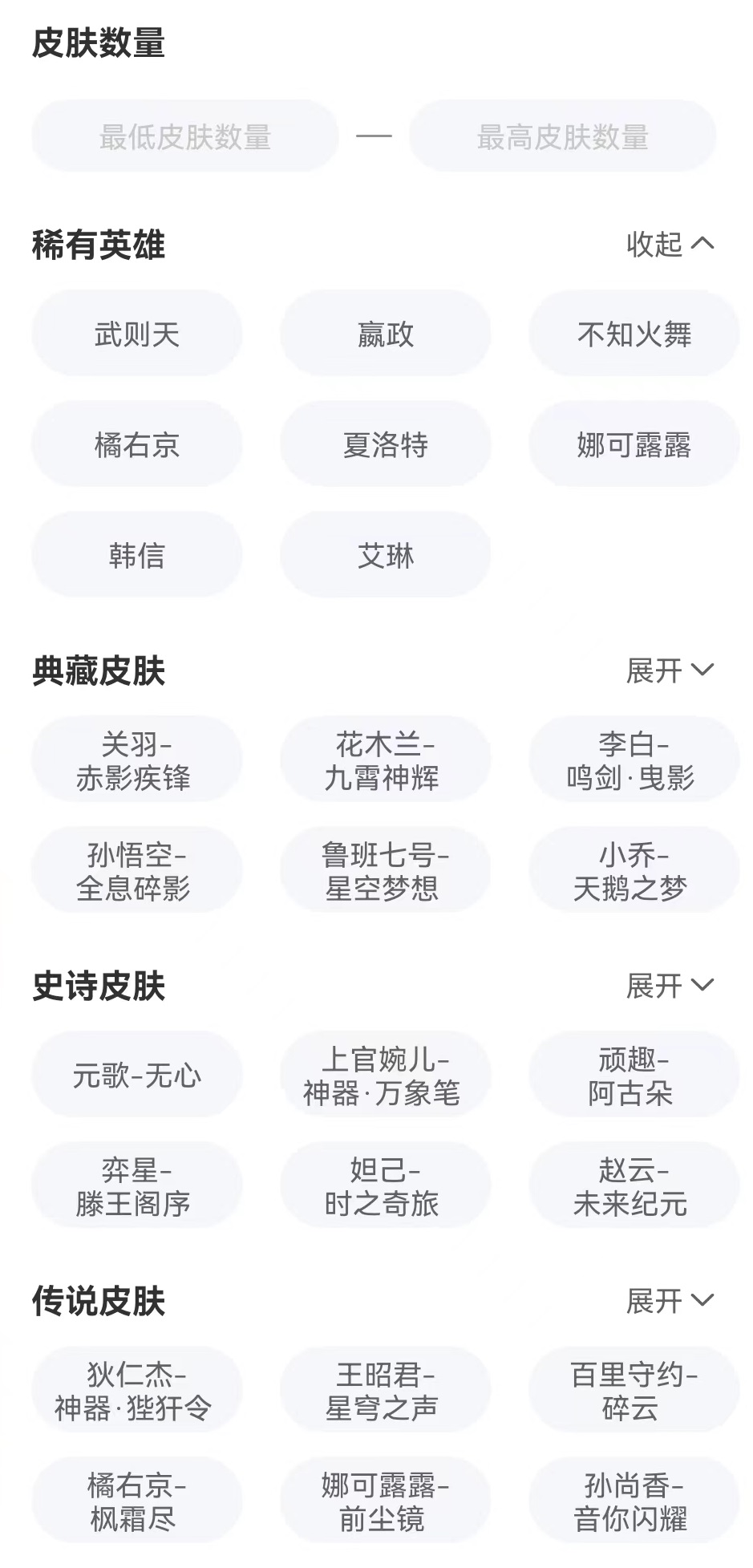753x1568 pixels.
Task: Select the 韩信 chip
Action: pyautogui.click(x=136, y=555)
